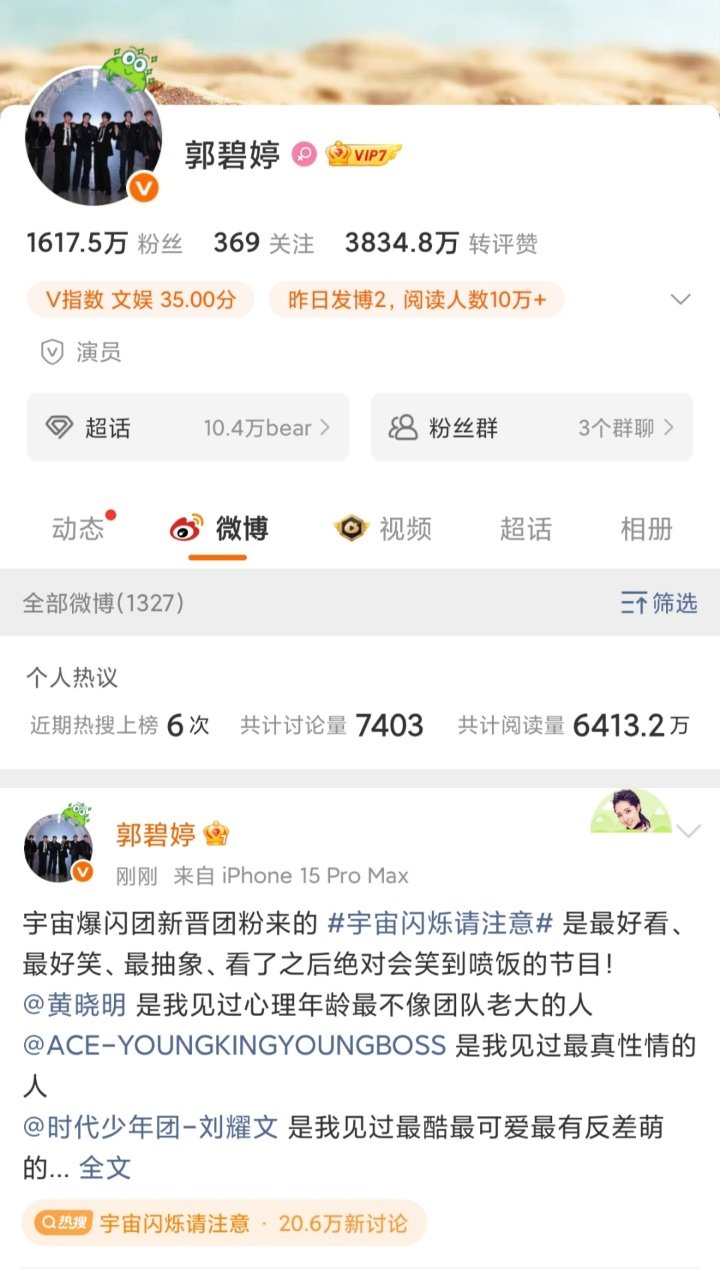Select the 超话 diamond icon
Viewport: 720px width, 1280px height.
click(56, 428)
